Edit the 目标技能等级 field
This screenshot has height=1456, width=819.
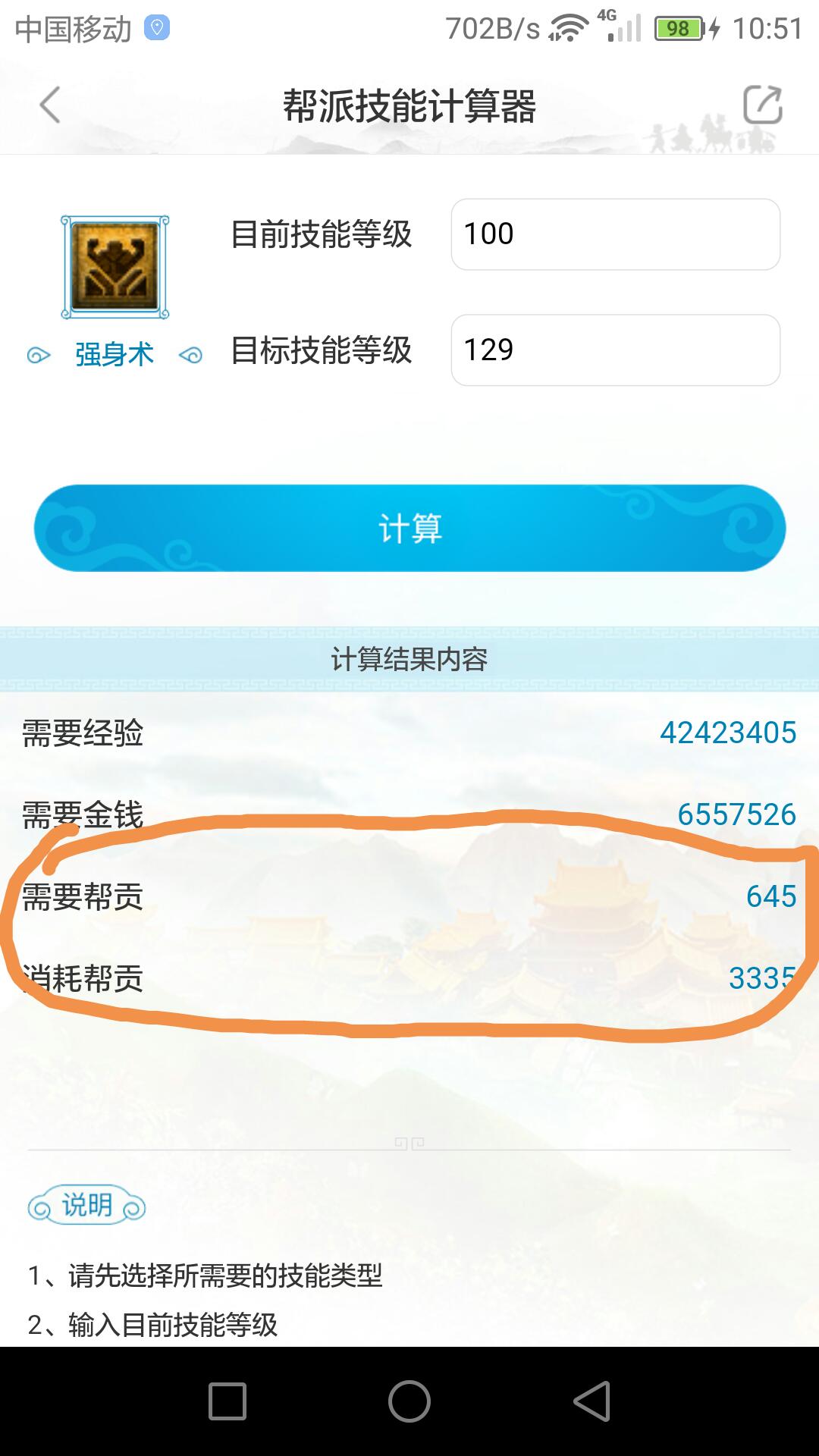615,350
